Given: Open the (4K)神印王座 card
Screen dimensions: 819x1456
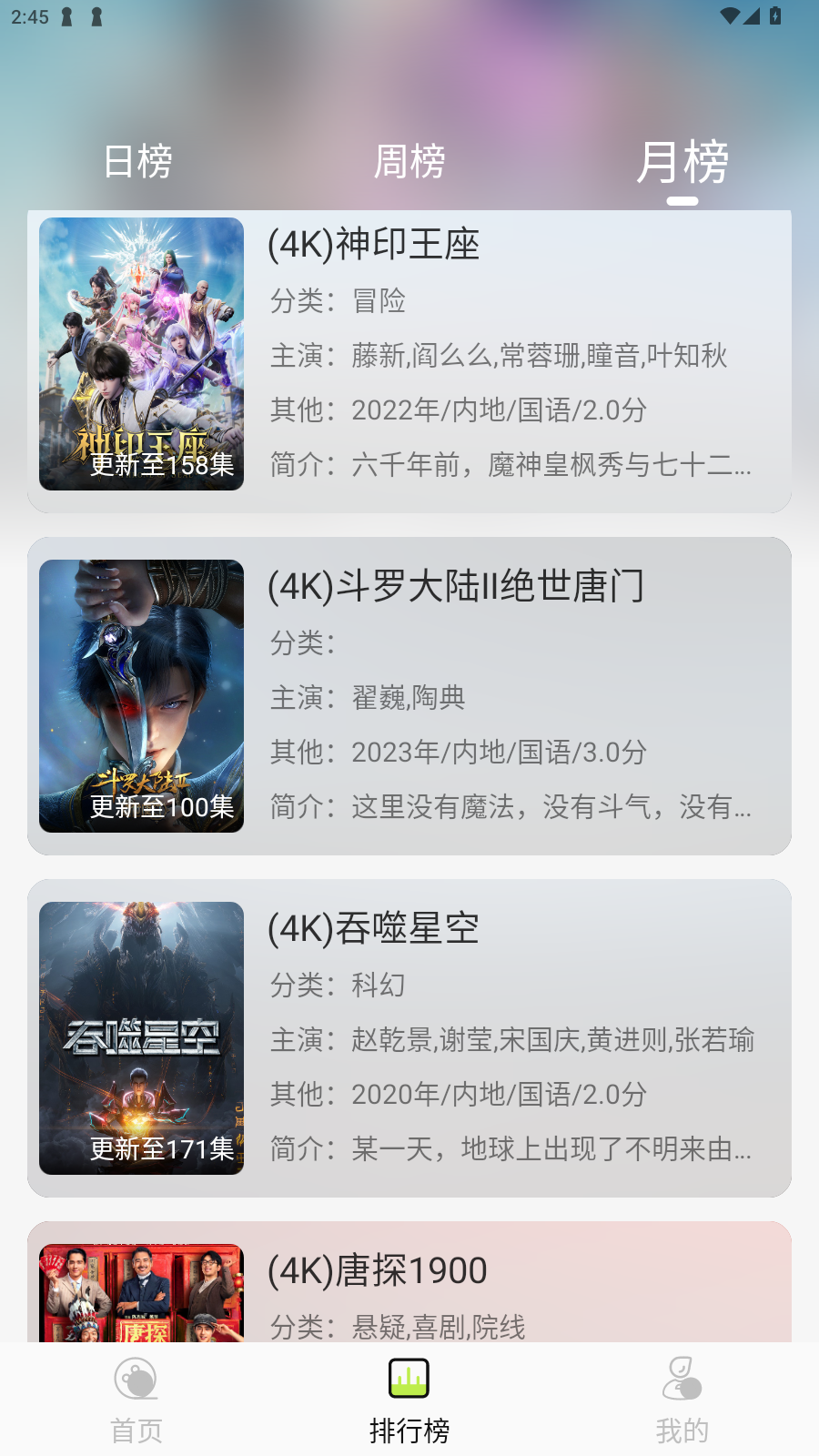Looking at the screenshot, I should [x=409, y=359].
